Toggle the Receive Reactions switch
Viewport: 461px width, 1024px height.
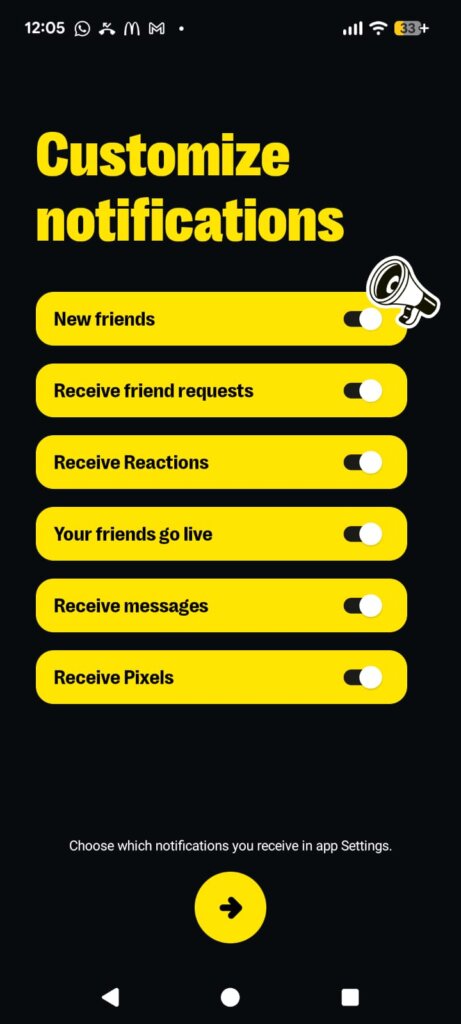362,462
